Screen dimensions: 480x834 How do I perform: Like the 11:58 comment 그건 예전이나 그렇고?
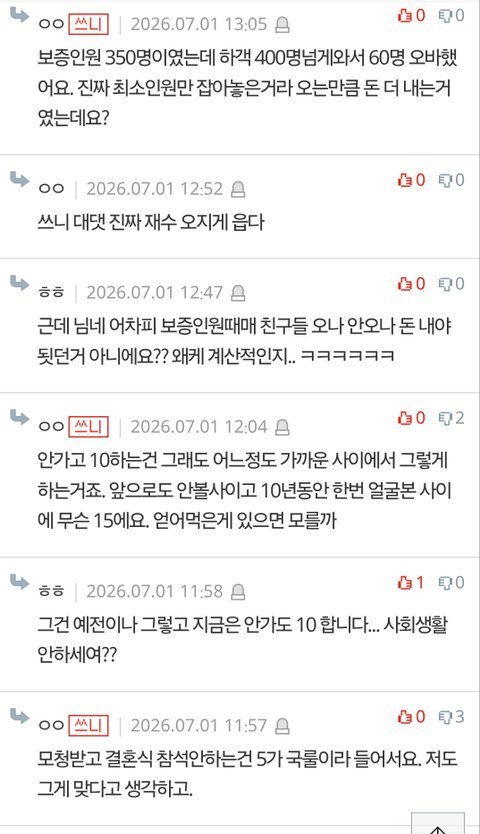(x=411, y=583)
